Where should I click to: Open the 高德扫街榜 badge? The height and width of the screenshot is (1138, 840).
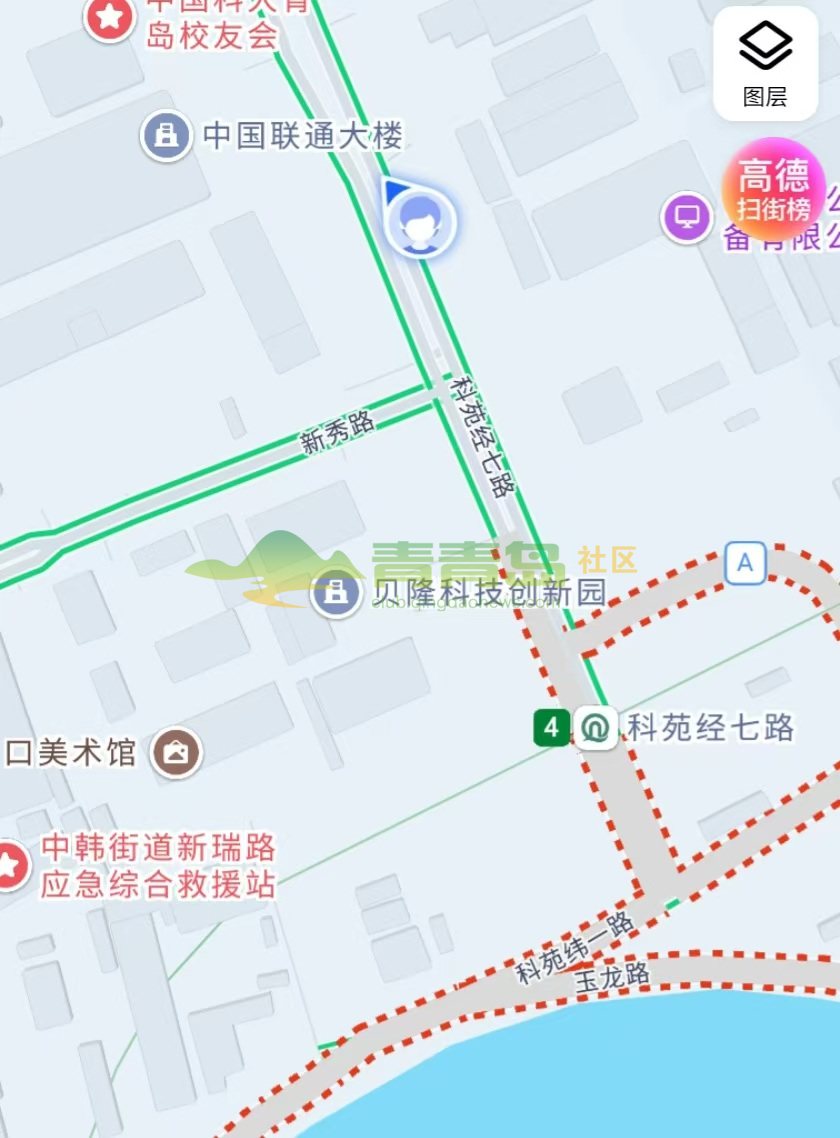[x=773, y=190]
